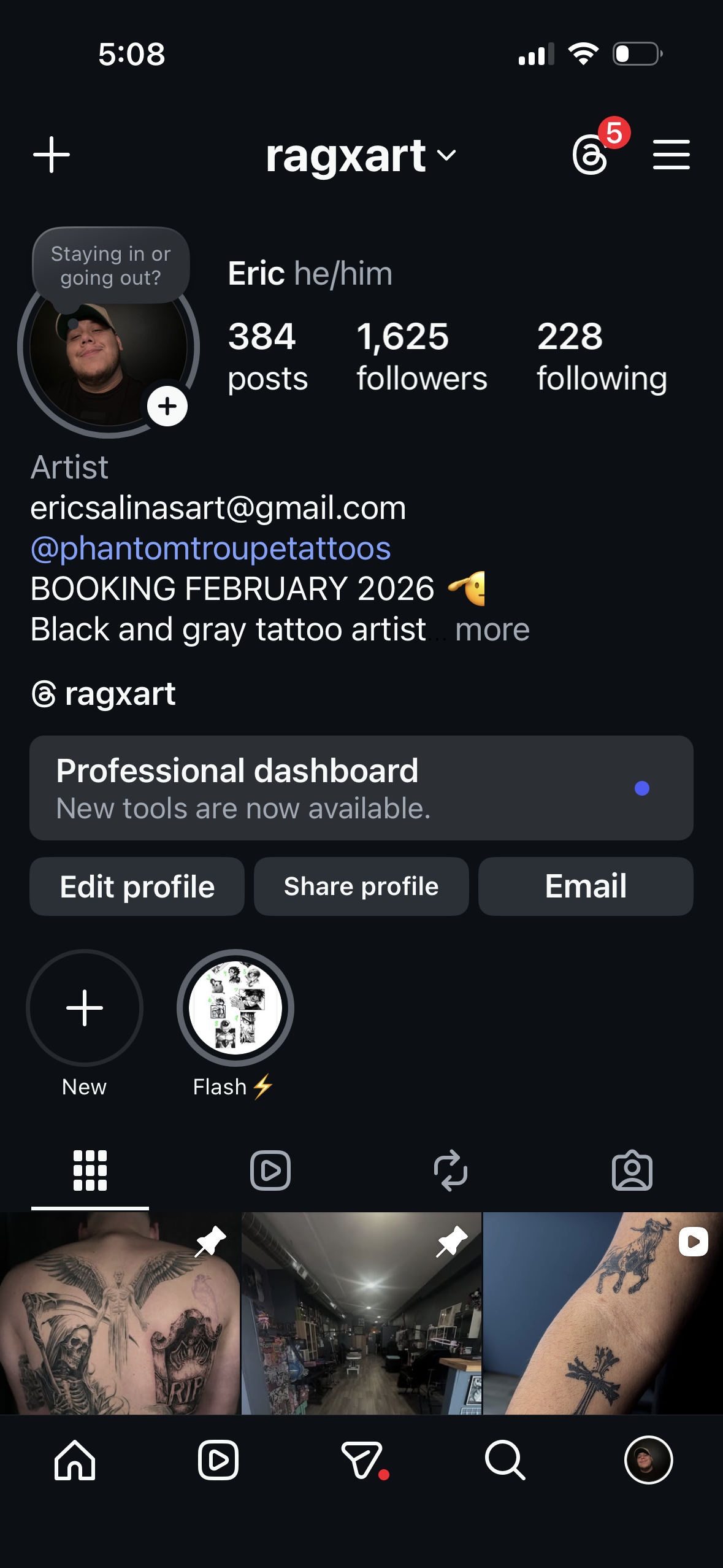
Task: Tap the Email contact button
Action: 586,886
